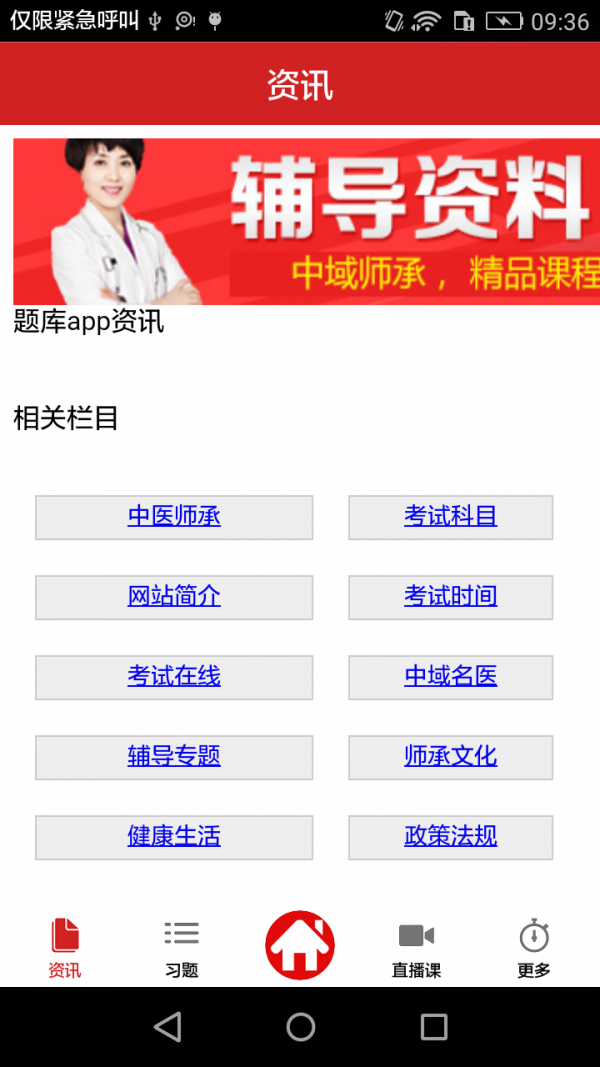Screen dimensions: 600x1067
Task: Open the 辅导专题 link
Action: pyautogui.click(x=174, y=757)
